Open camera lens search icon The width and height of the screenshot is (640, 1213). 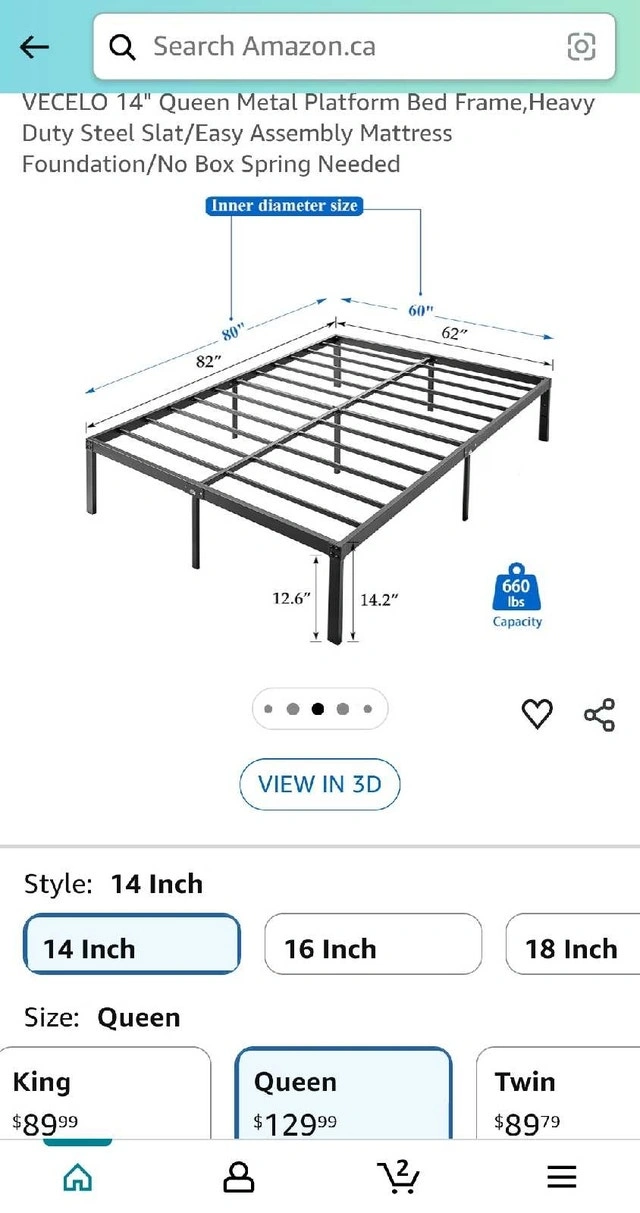(x=581, y=47)
